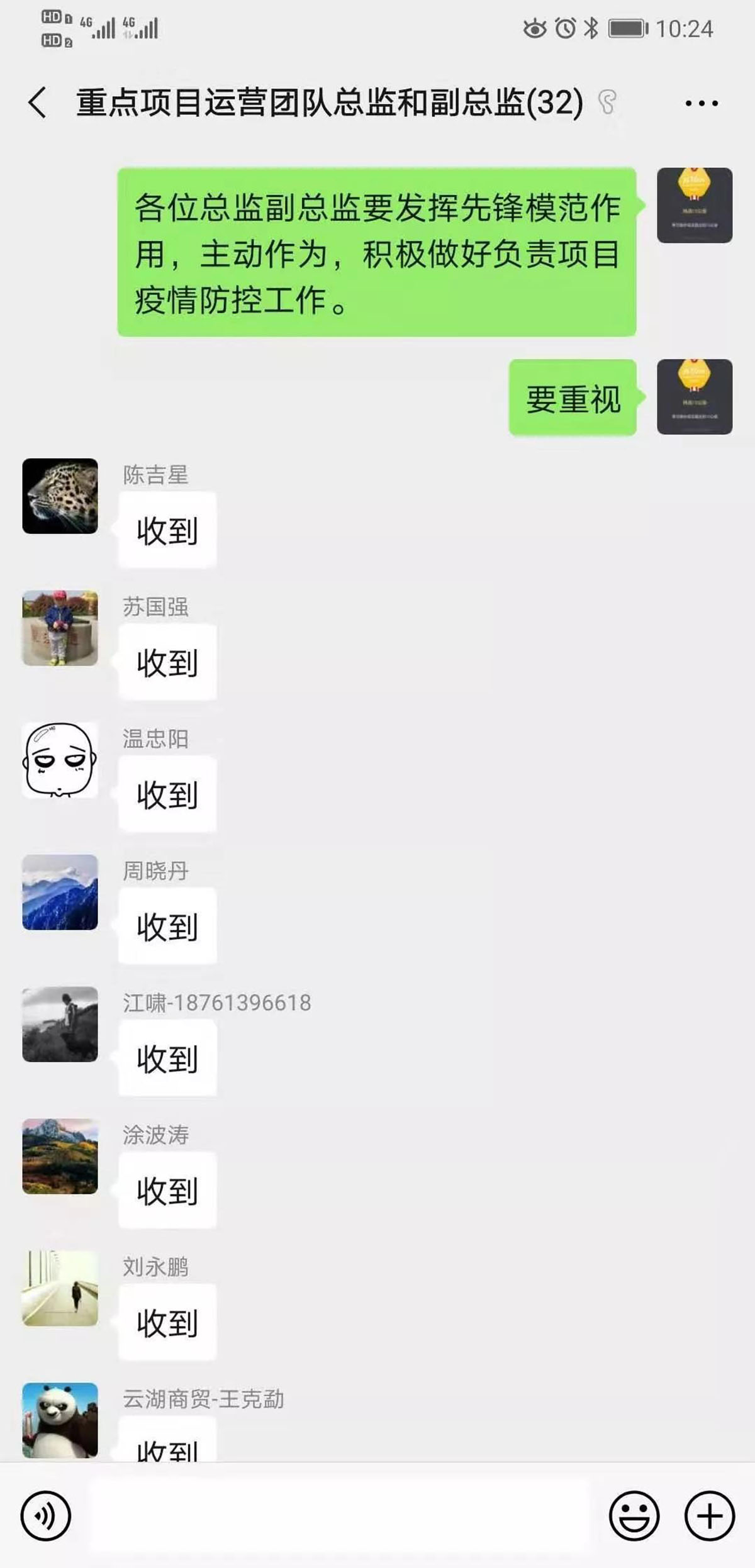View 云湖商贸-王克勐's panda avatar profile
755x1568 pixels.
click(x=60, y=1420)
